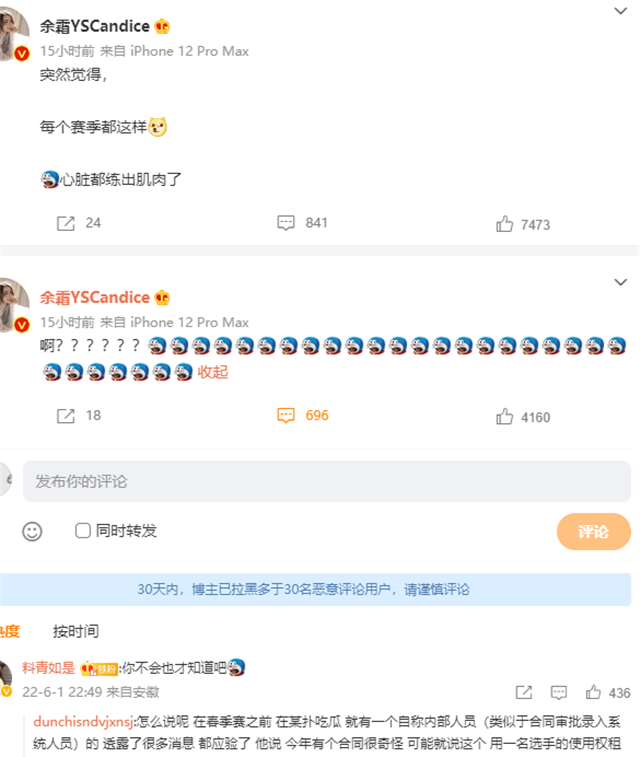Sort comments 按时间

click(x=76, y=631)
